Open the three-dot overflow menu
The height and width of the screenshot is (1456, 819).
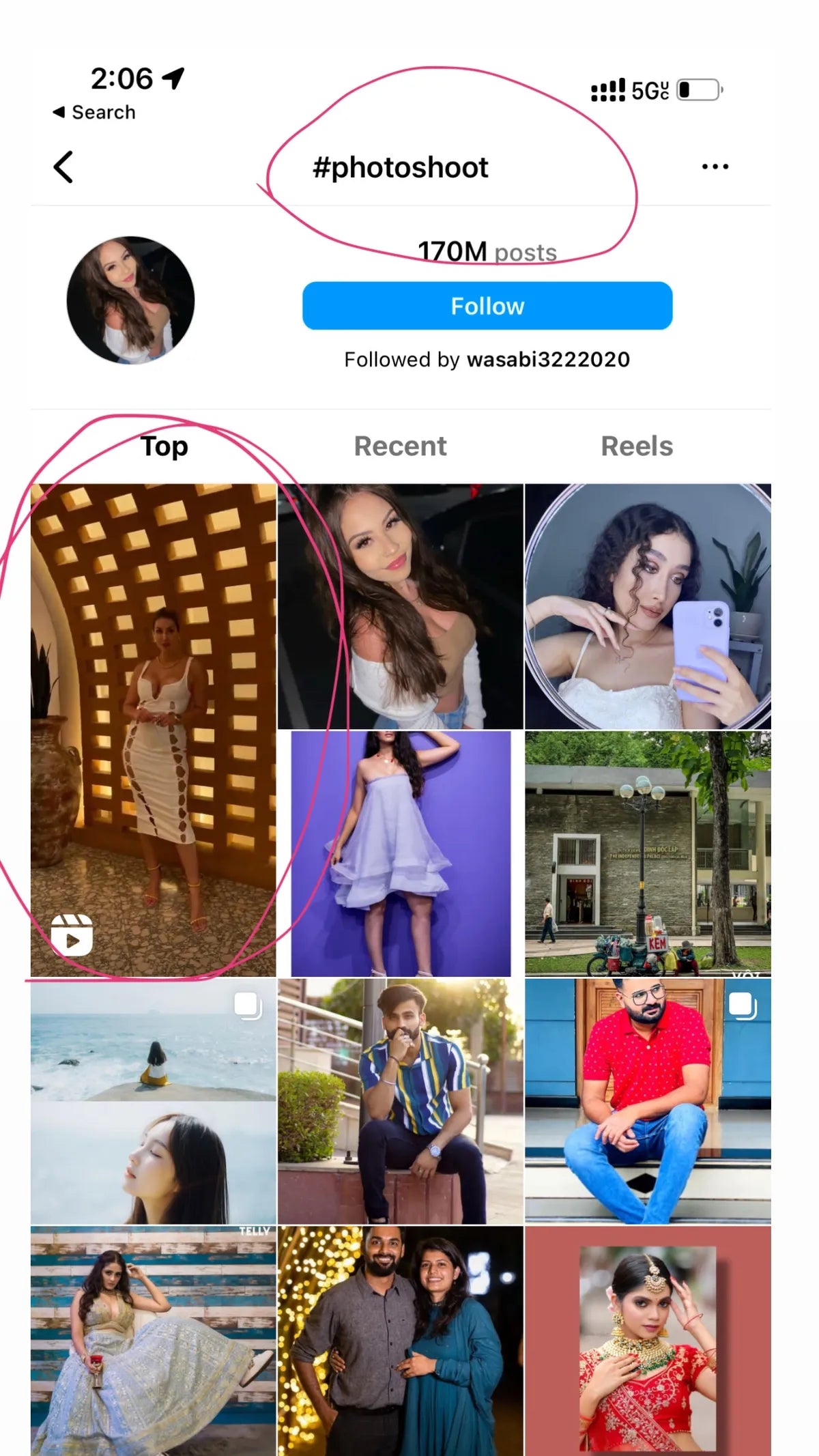coord(715,167)
